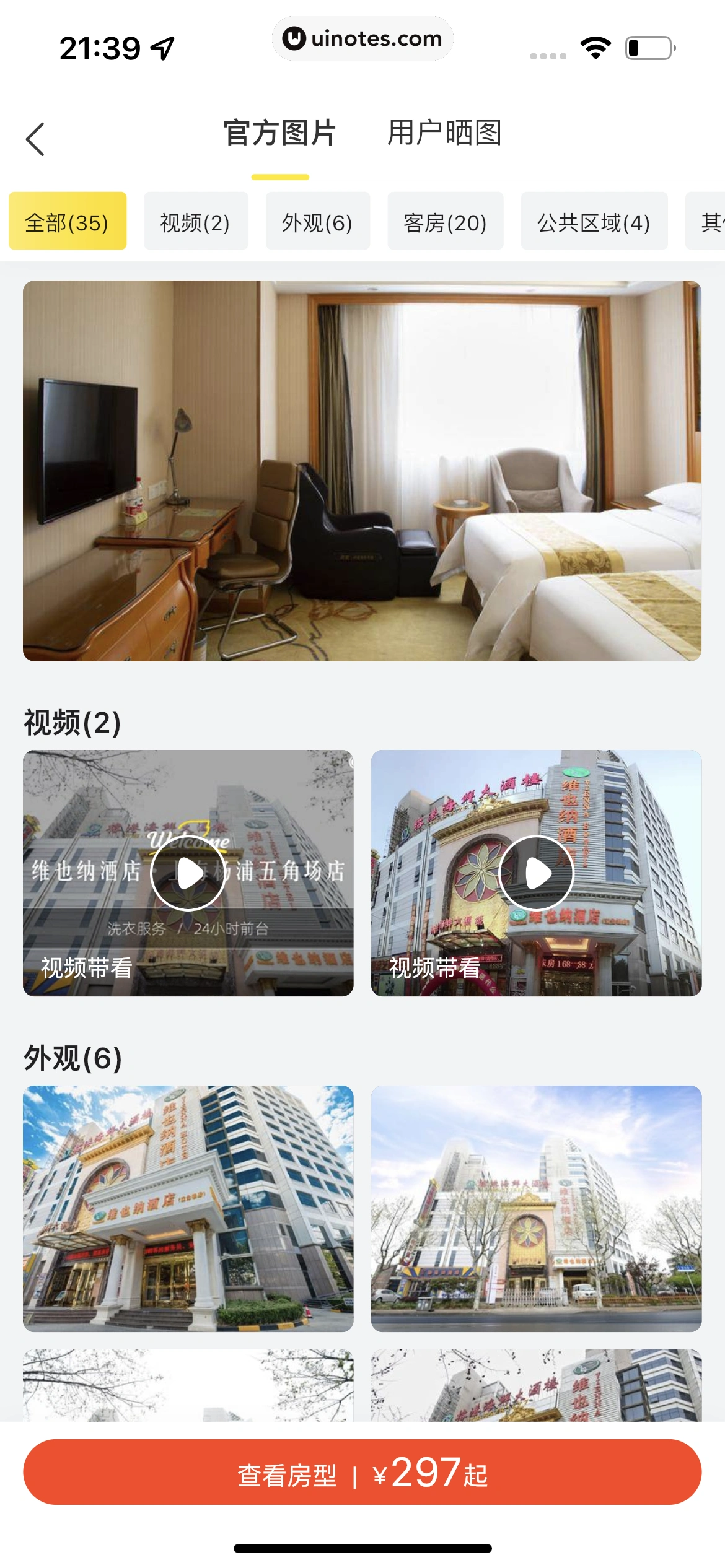Viewport: 725px width, 1568px height.
Task: Open the close-up hotel entrance exterior photo
Action: click(188, 1208)
